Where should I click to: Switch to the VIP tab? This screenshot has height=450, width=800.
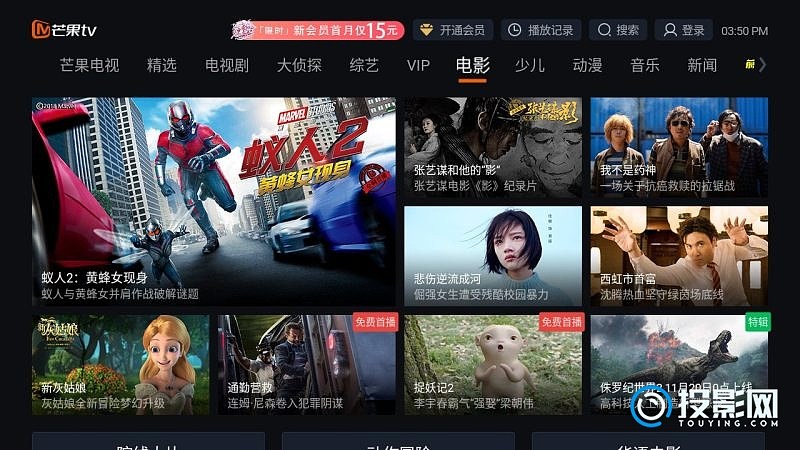coord(418,66)
